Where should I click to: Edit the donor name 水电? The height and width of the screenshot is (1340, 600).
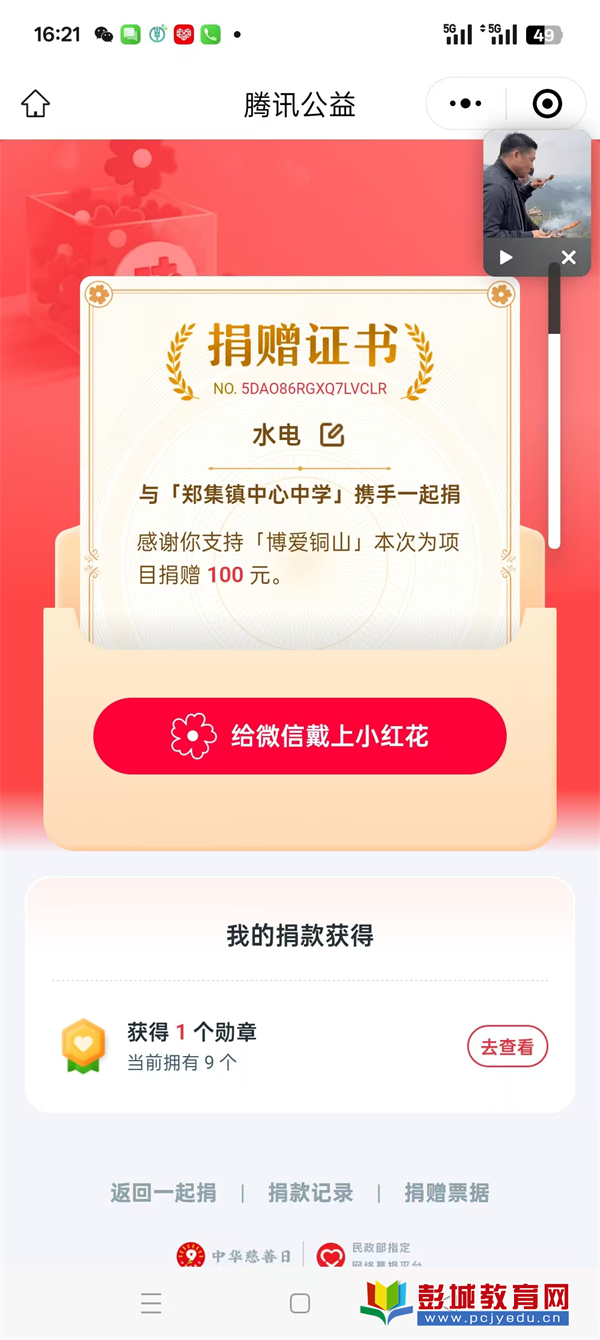pyautogui.click(x=331, y=435)
